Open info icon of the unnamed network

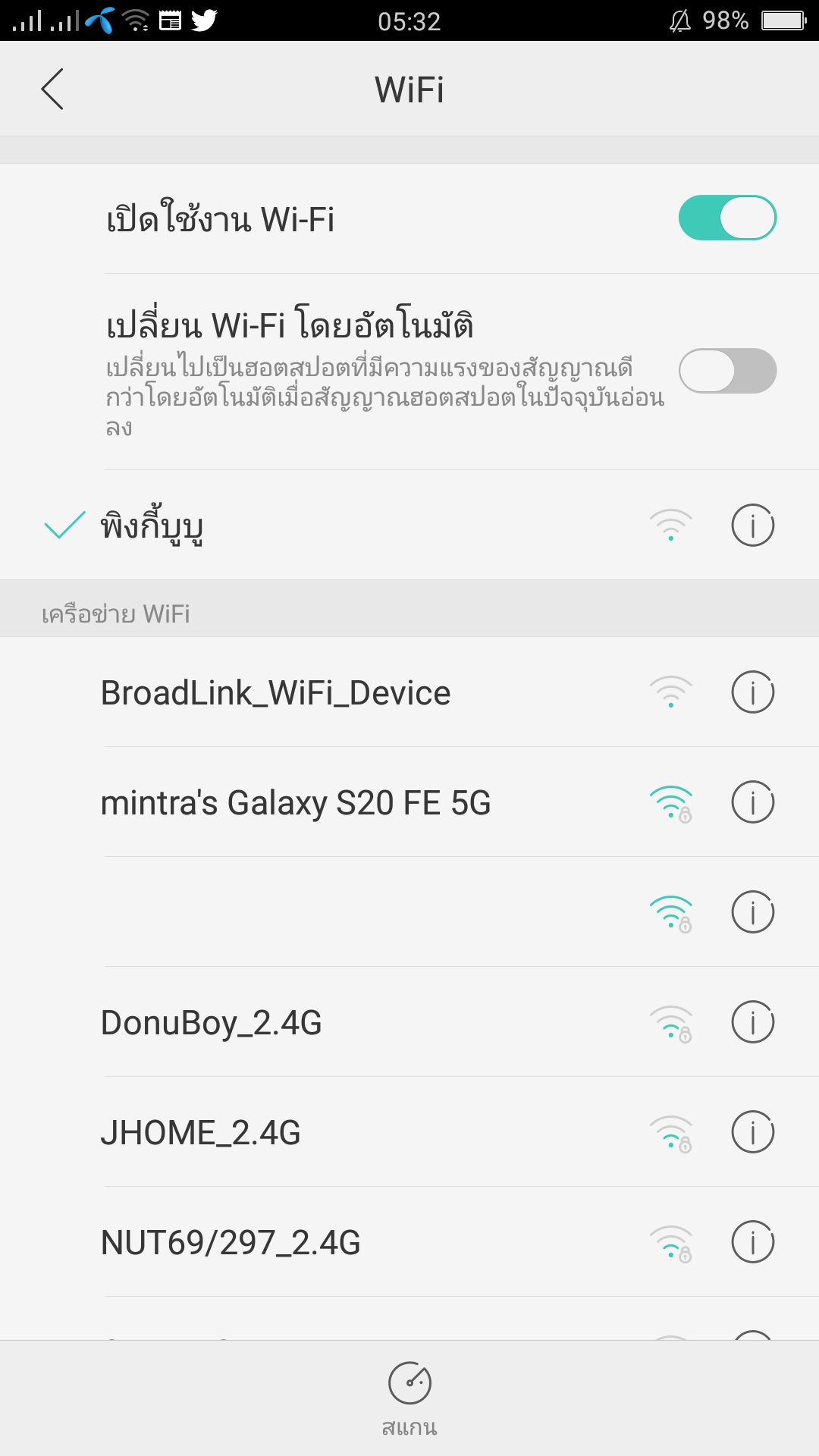pyautogui.click(x=752, y=912)
